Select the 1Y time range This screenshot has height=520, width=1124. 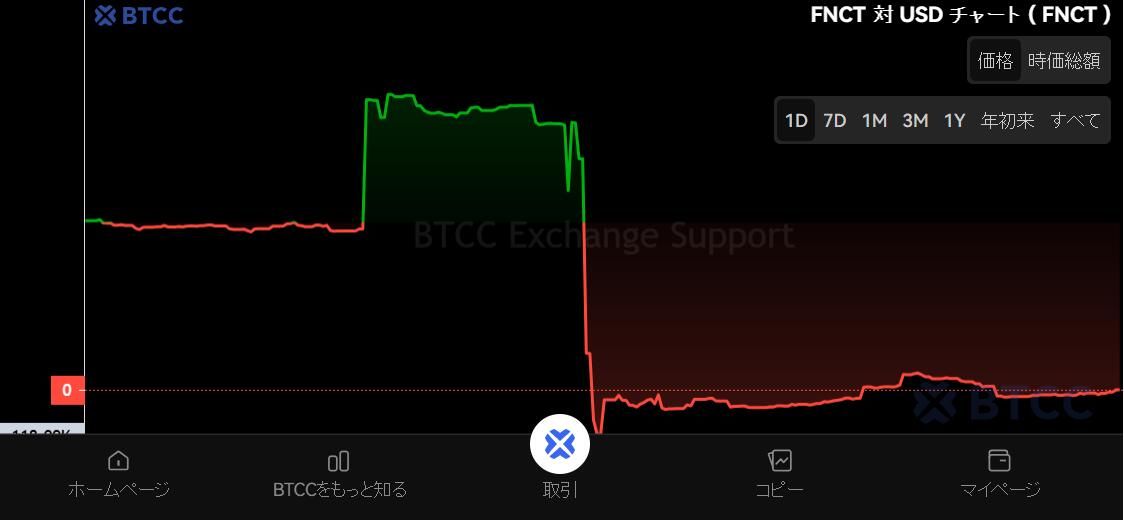pos(955,121)
